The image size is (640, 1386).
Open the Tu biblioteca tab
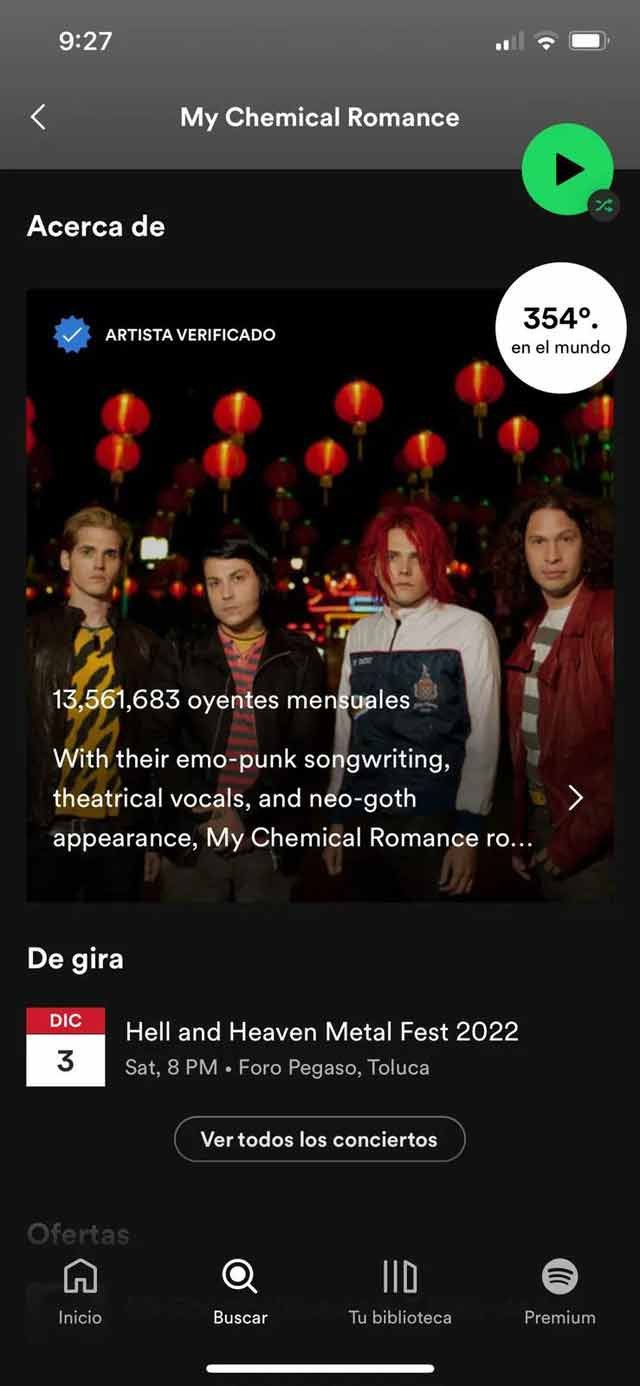(400, 1291)
